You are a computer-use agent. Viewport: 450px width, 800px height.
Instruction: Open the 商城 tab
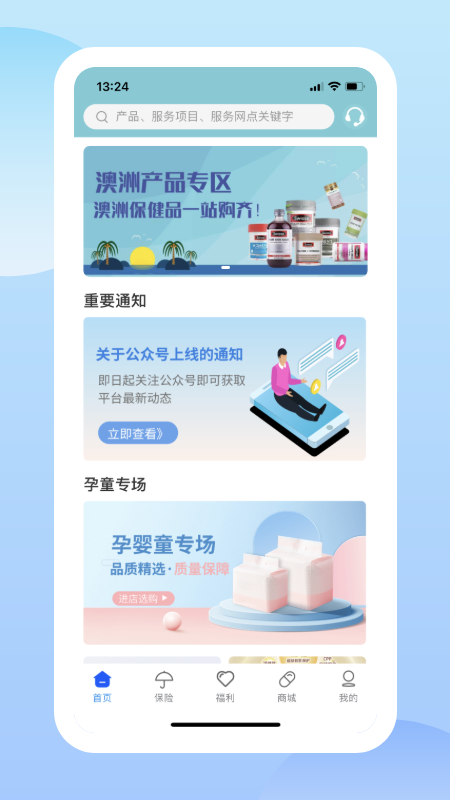(287, 687)
